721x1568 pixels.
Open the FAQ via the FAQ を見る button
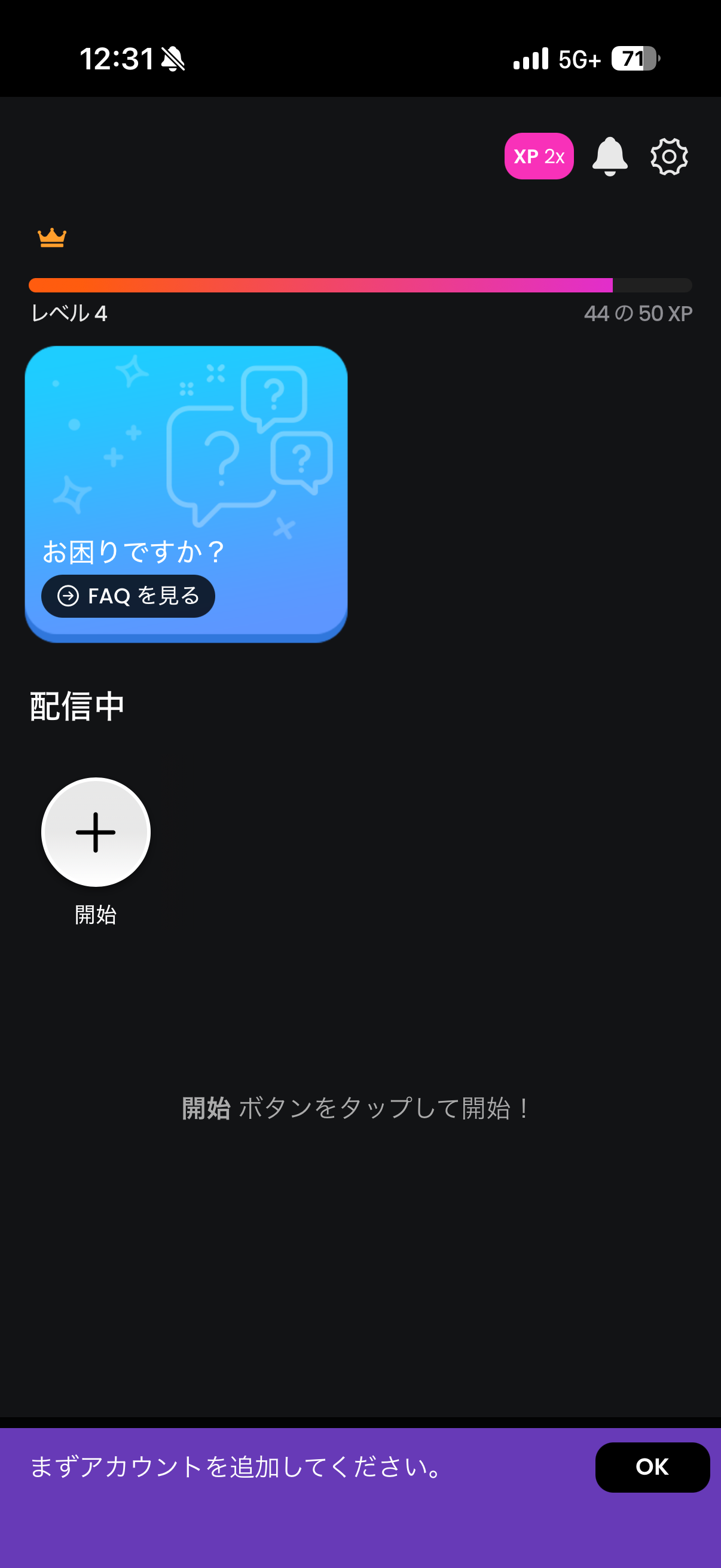128,595
